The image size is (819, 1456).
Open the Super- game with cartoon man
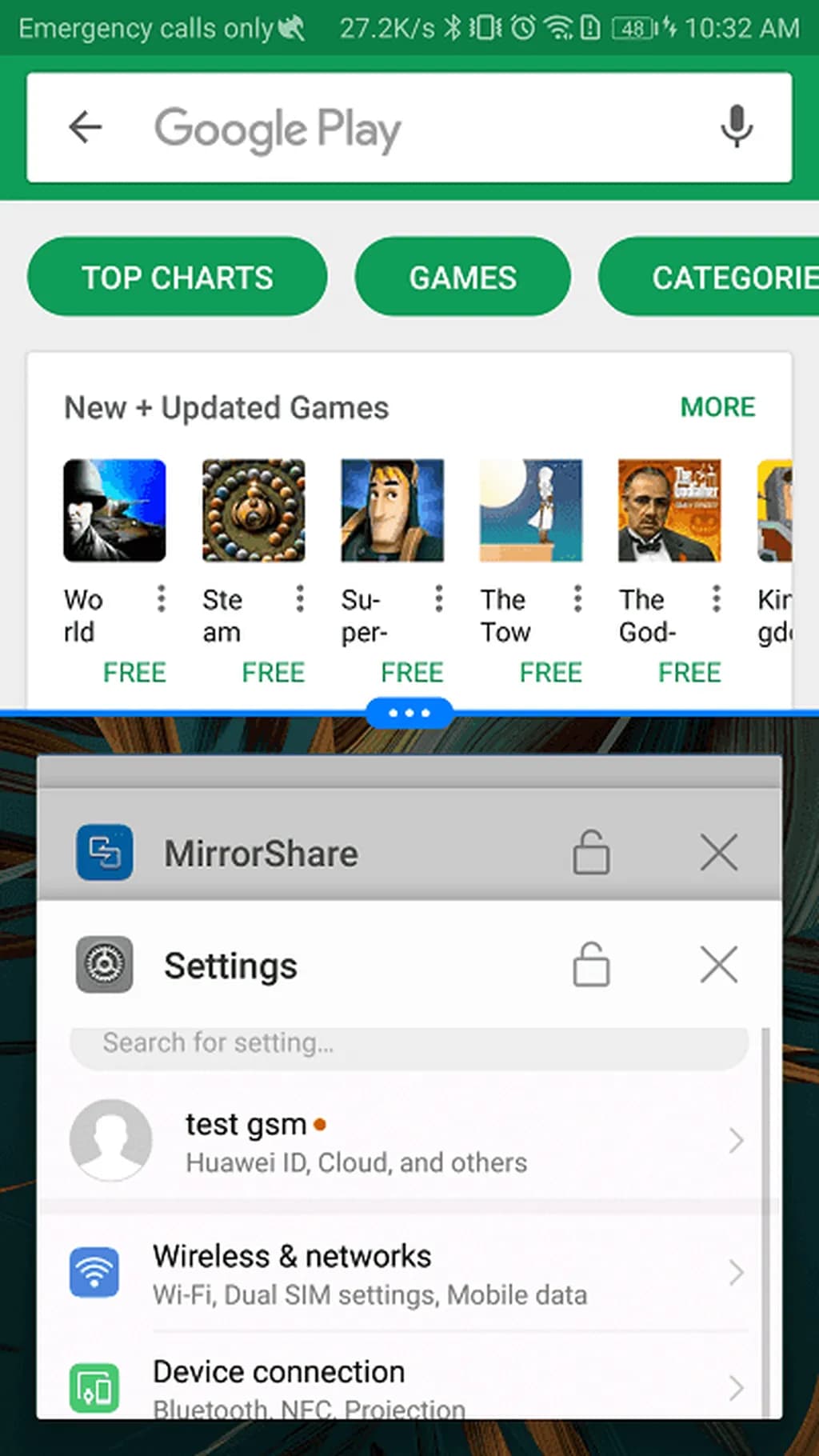click(392, 510)
